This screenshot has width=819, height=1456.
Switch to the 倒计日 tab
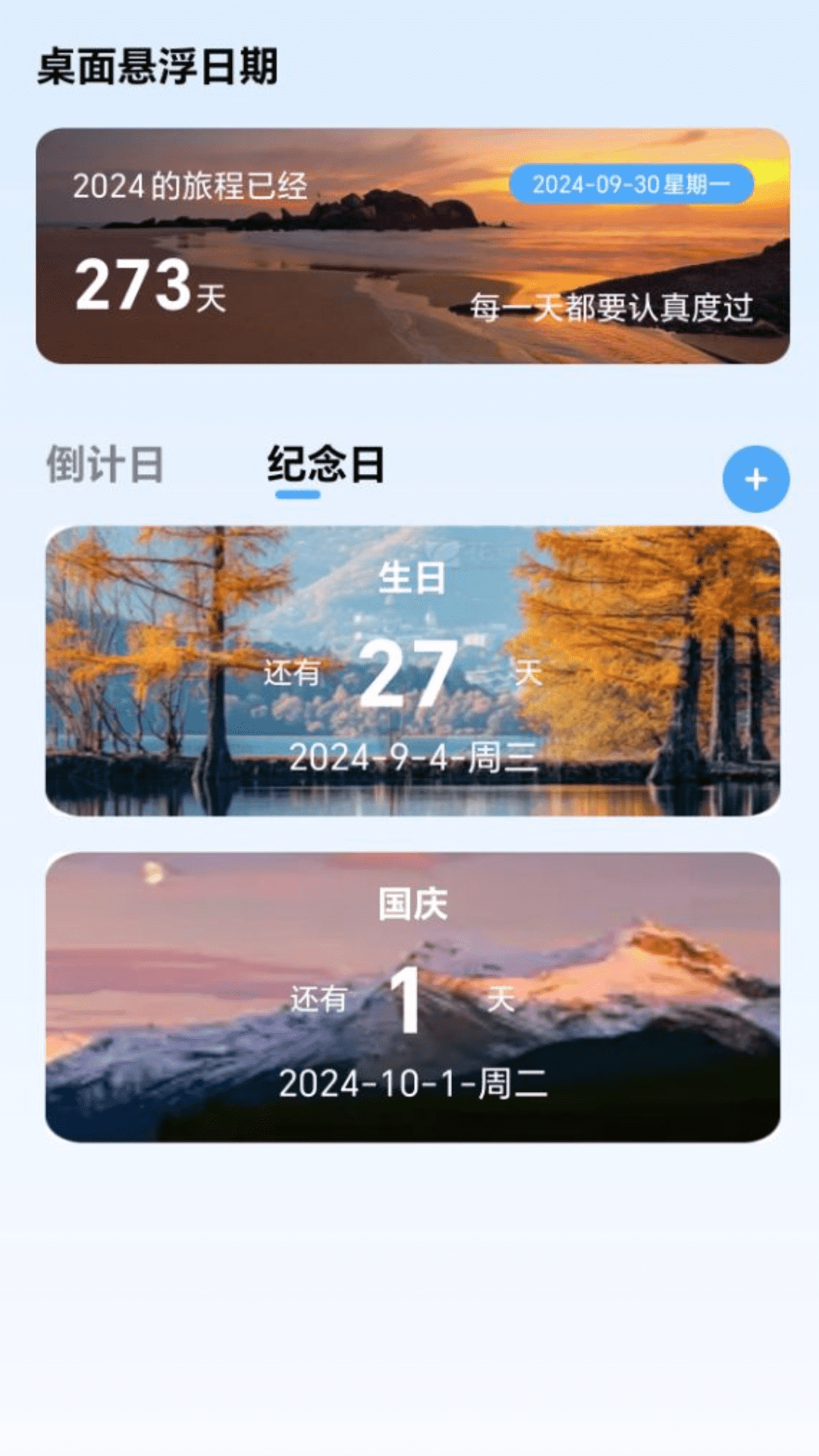click(105, 463)
